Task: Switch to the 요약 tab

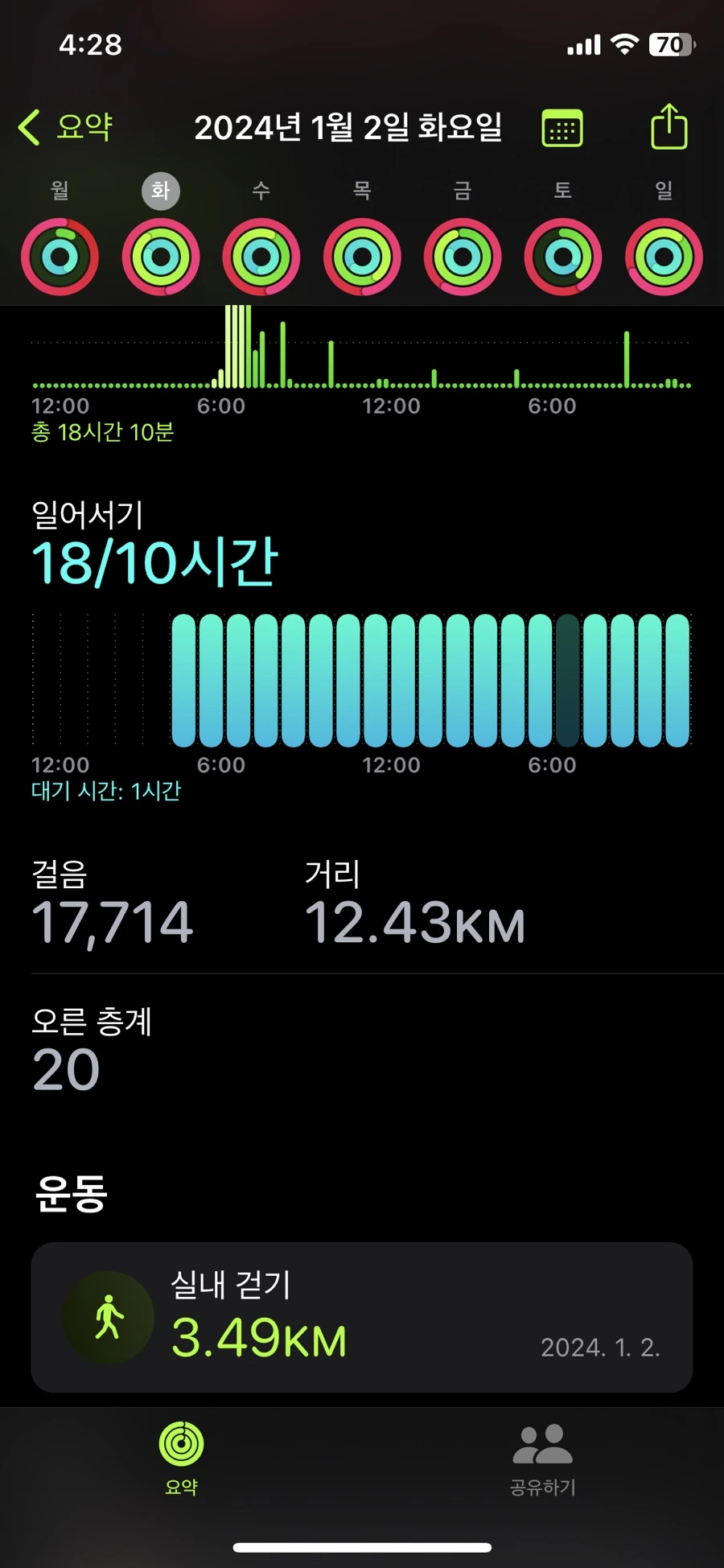Action: coord(181,1459)
